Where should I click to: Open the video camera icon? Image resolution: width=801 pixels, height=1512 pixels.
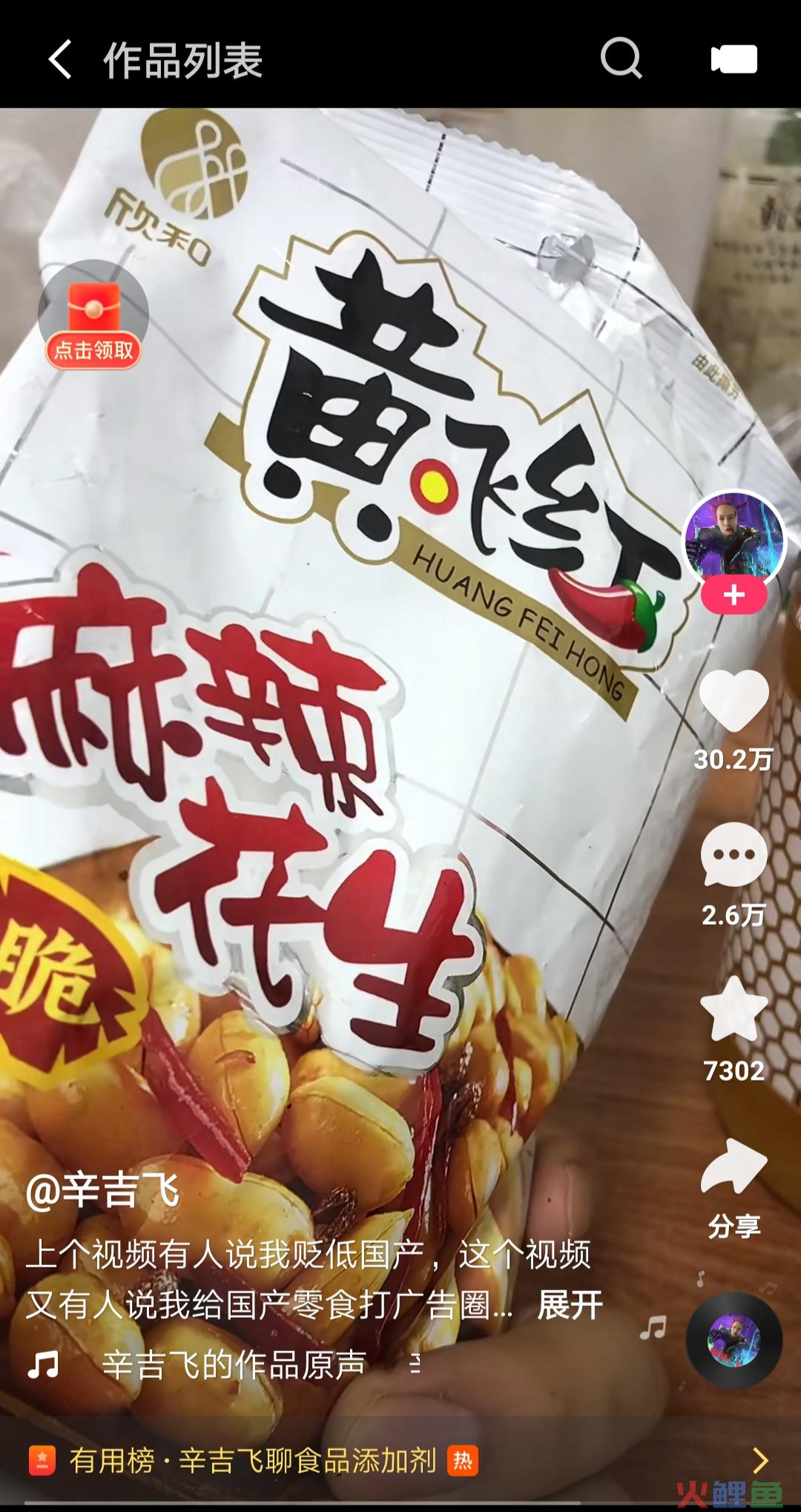(734, 59)
